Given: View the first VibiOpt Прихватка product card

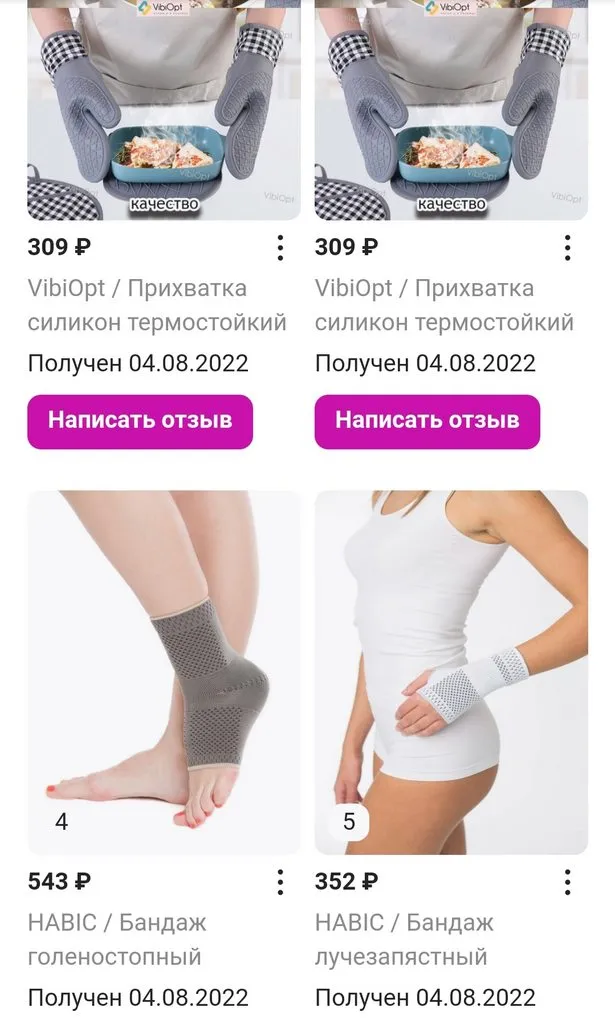Looking at the screenshot, I should [163, 110].
